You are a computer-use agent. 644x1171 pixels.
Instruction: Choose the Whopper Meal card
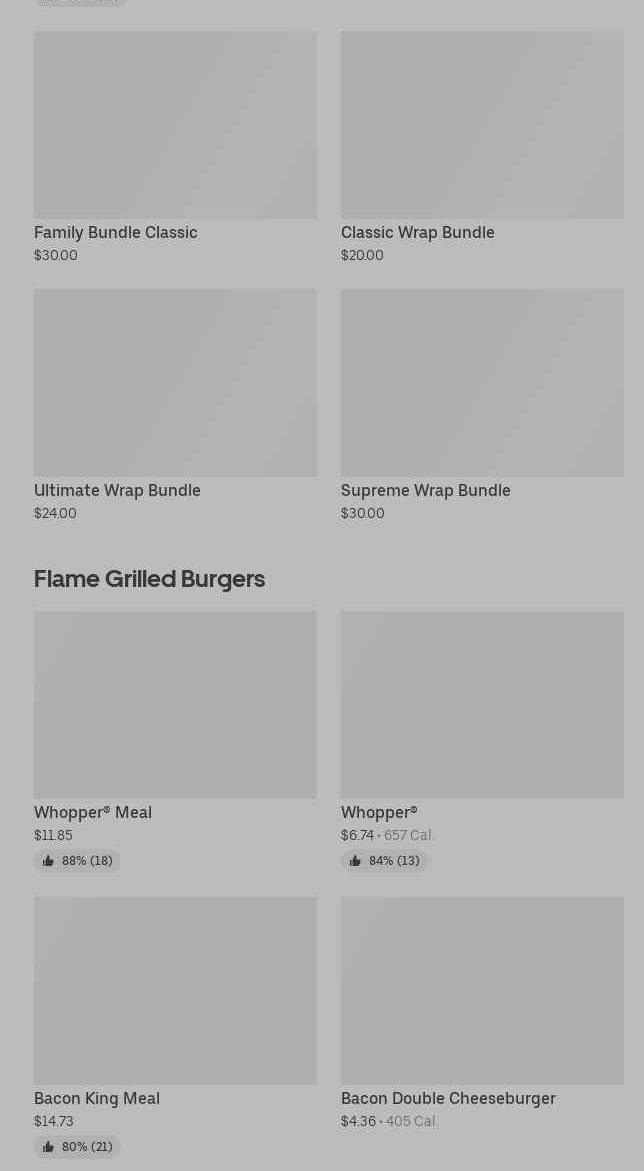click(x=175, y=742)
